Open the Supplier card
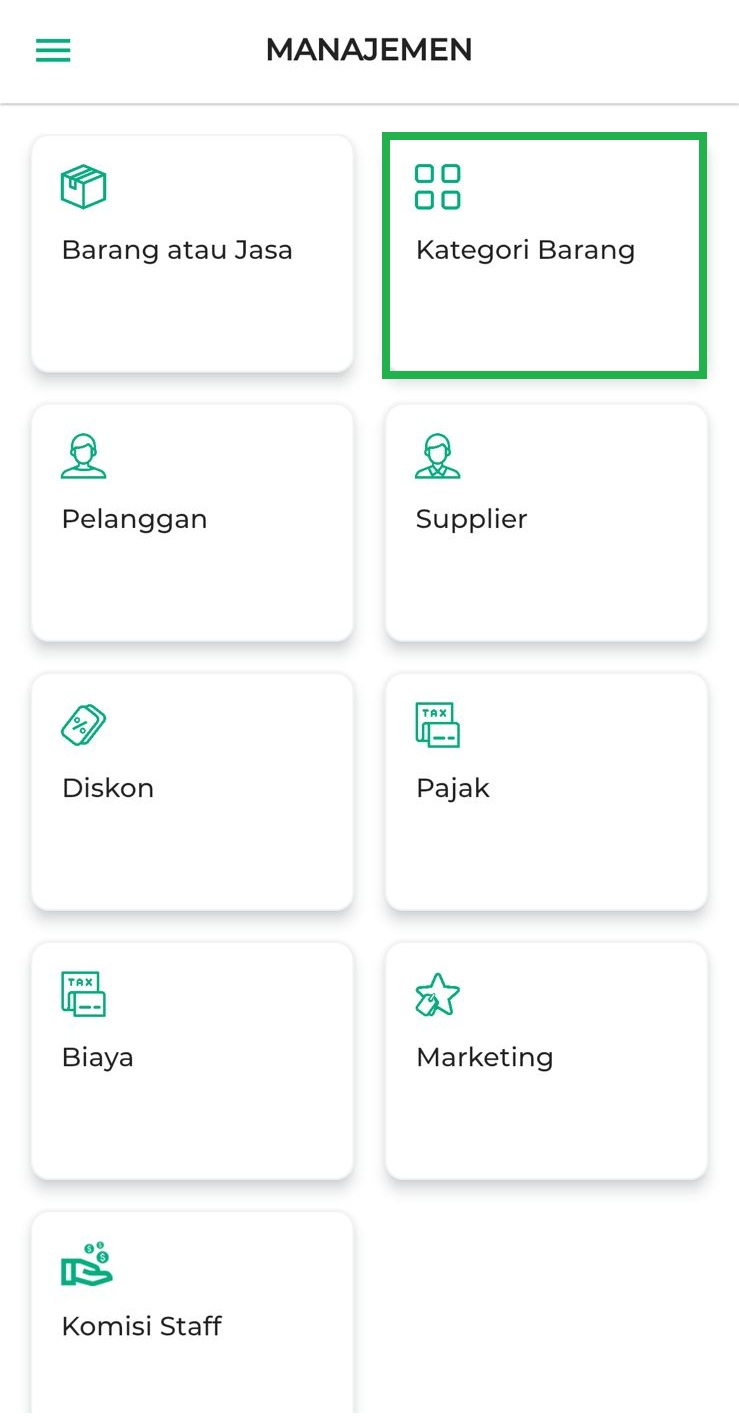 pos(546,522)
